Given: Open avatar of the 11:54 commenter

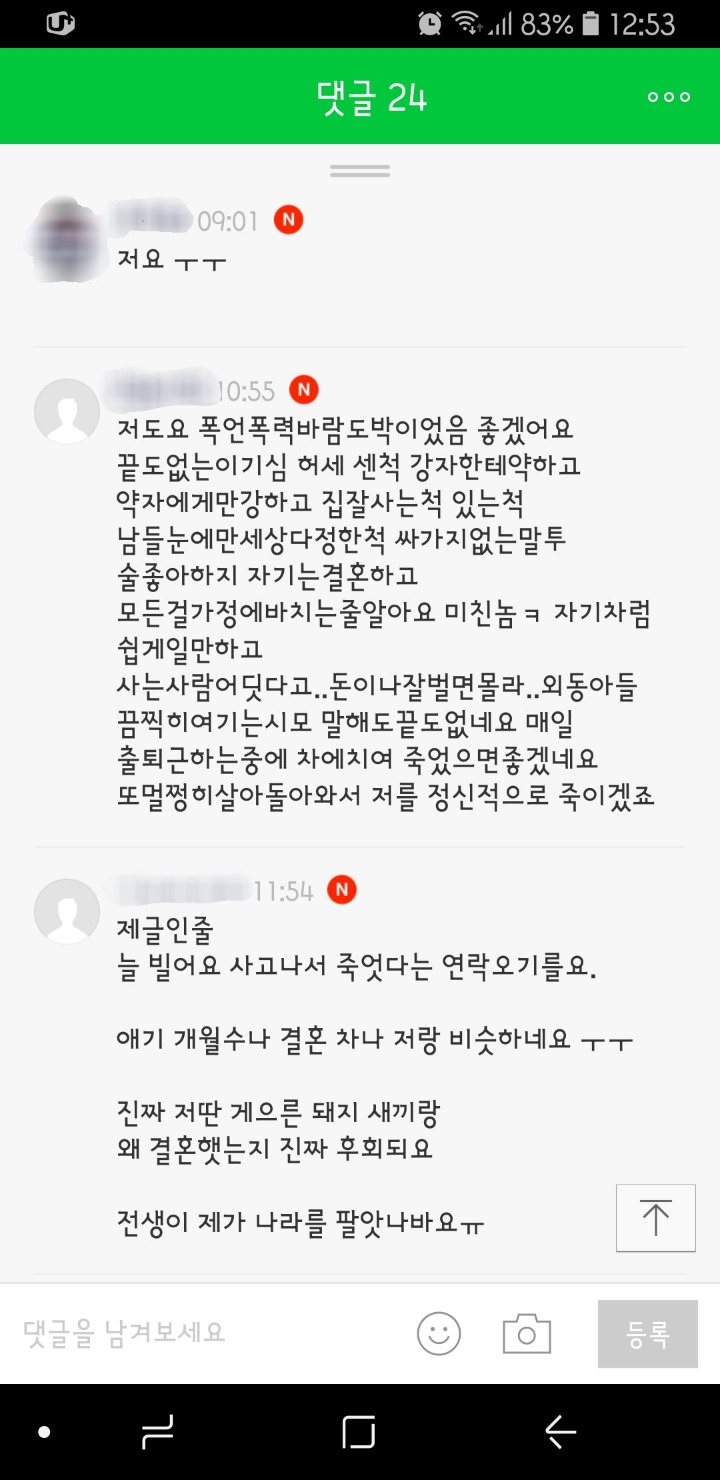Looking at the screenshot, I should point(67,911).
